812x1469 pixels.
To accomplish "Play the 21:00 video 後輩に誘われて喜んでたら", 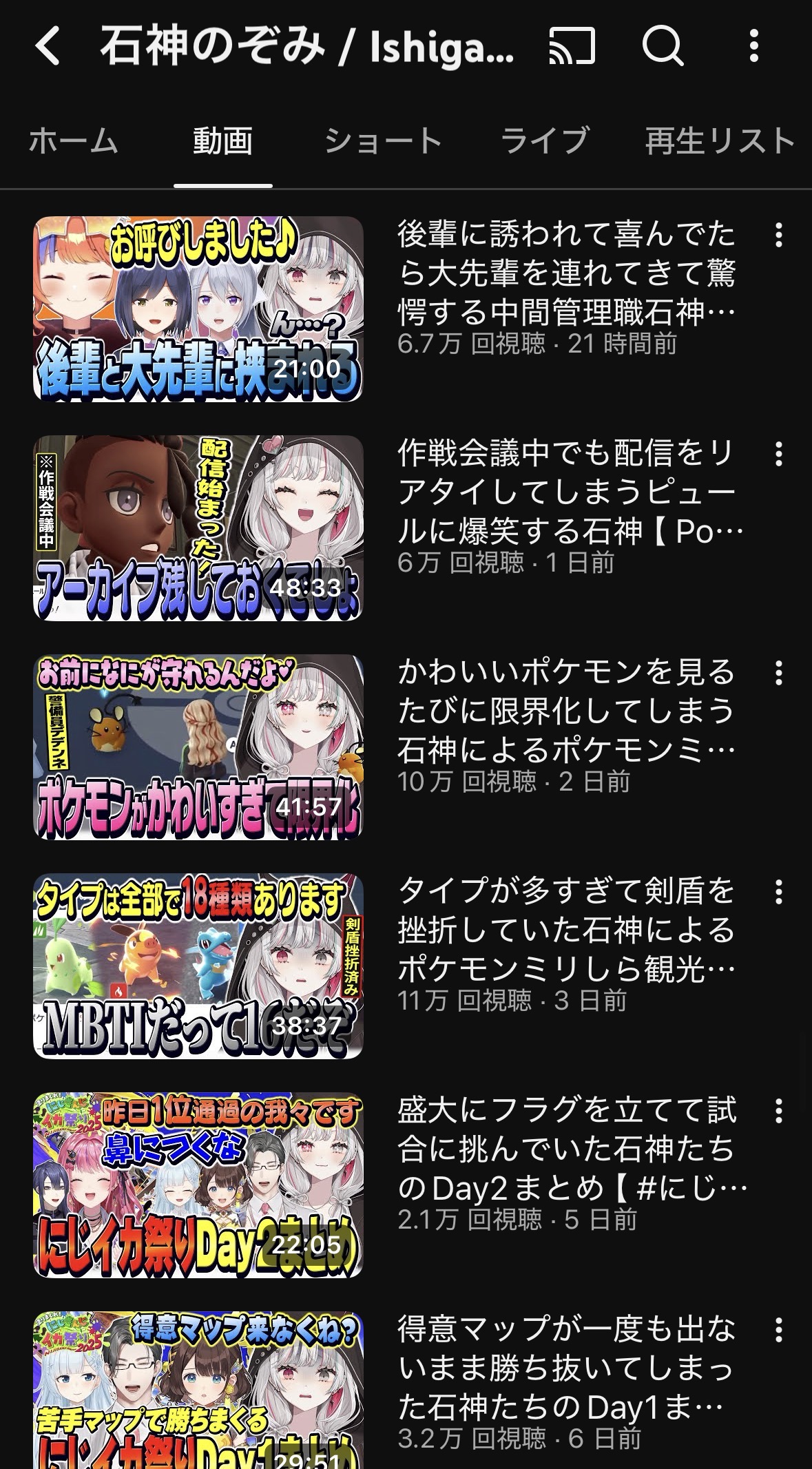I will [198, 309].
